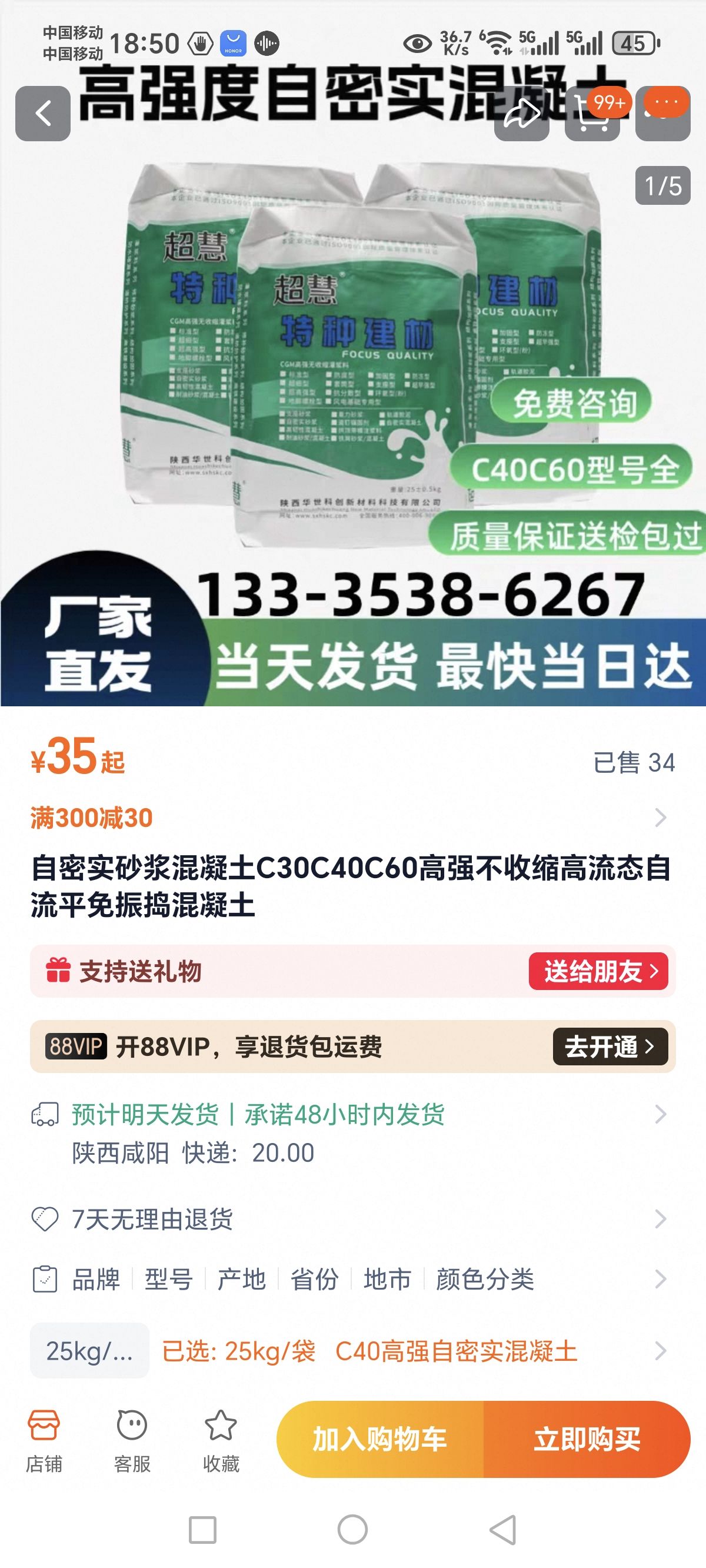This screenshot has height=1568, width=706.
Task: Open the 7天无理由退货 policy row
Action: click(353, 1219)
